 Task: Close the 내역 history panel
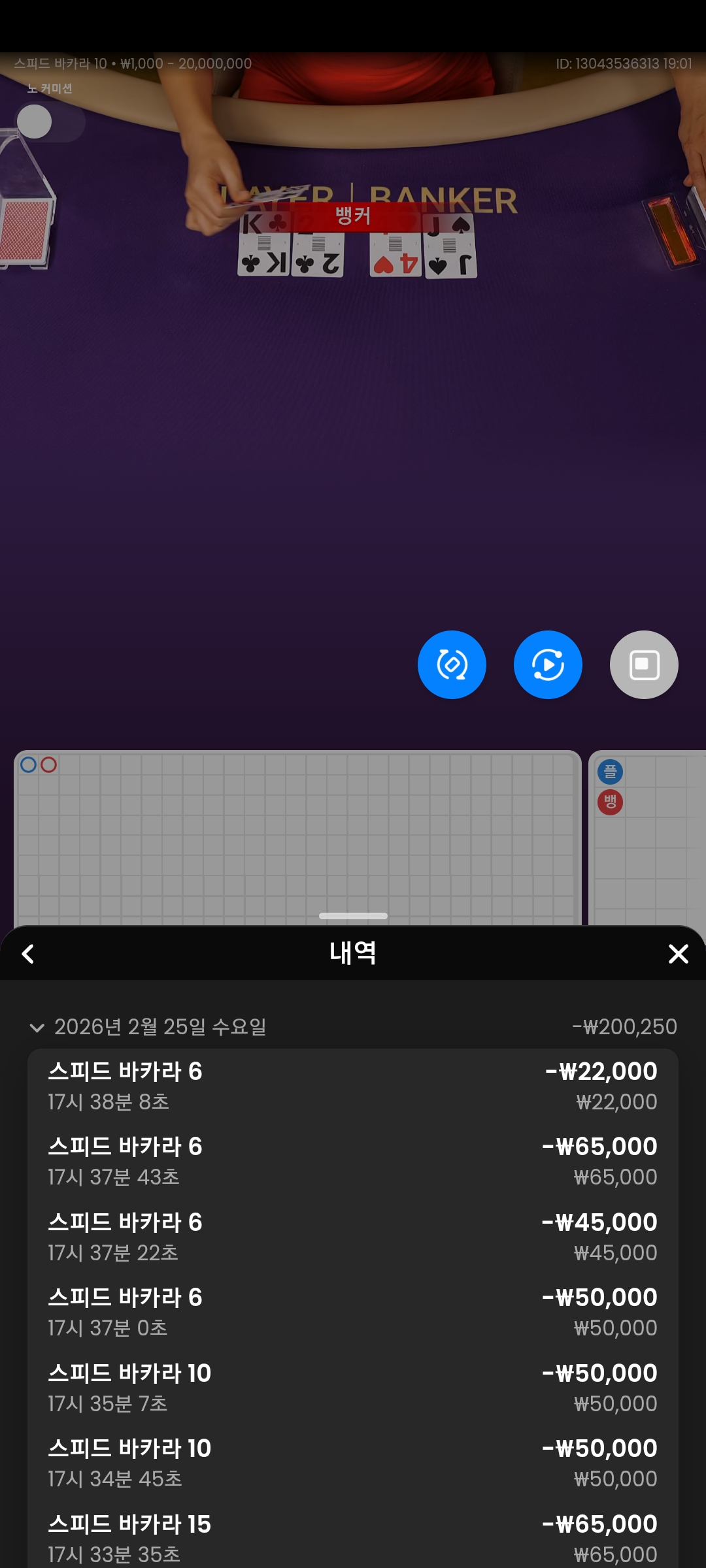pyautogui.click(x=678, y=954)
